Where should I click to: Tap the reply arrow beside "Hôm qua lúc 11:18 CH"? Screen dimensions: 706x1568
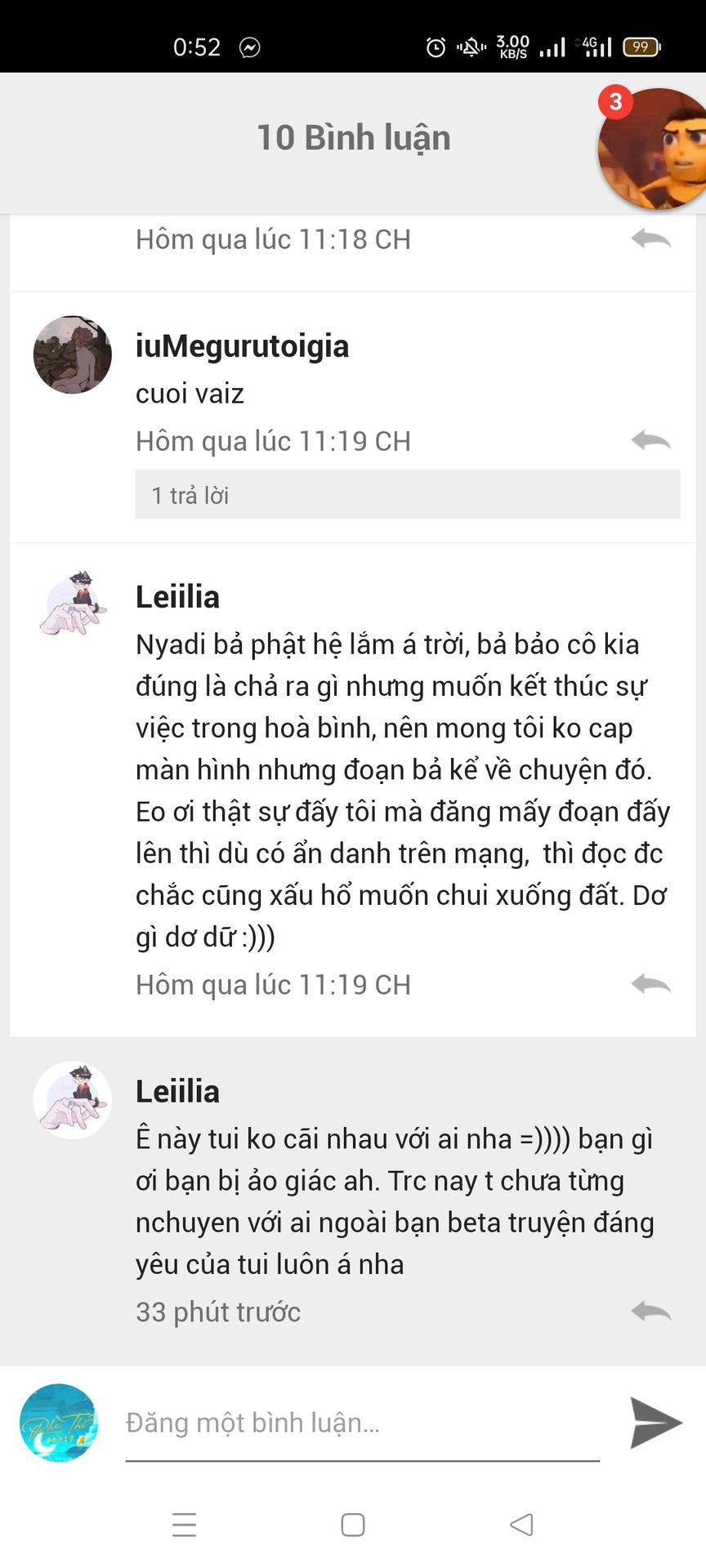(650, 239)
